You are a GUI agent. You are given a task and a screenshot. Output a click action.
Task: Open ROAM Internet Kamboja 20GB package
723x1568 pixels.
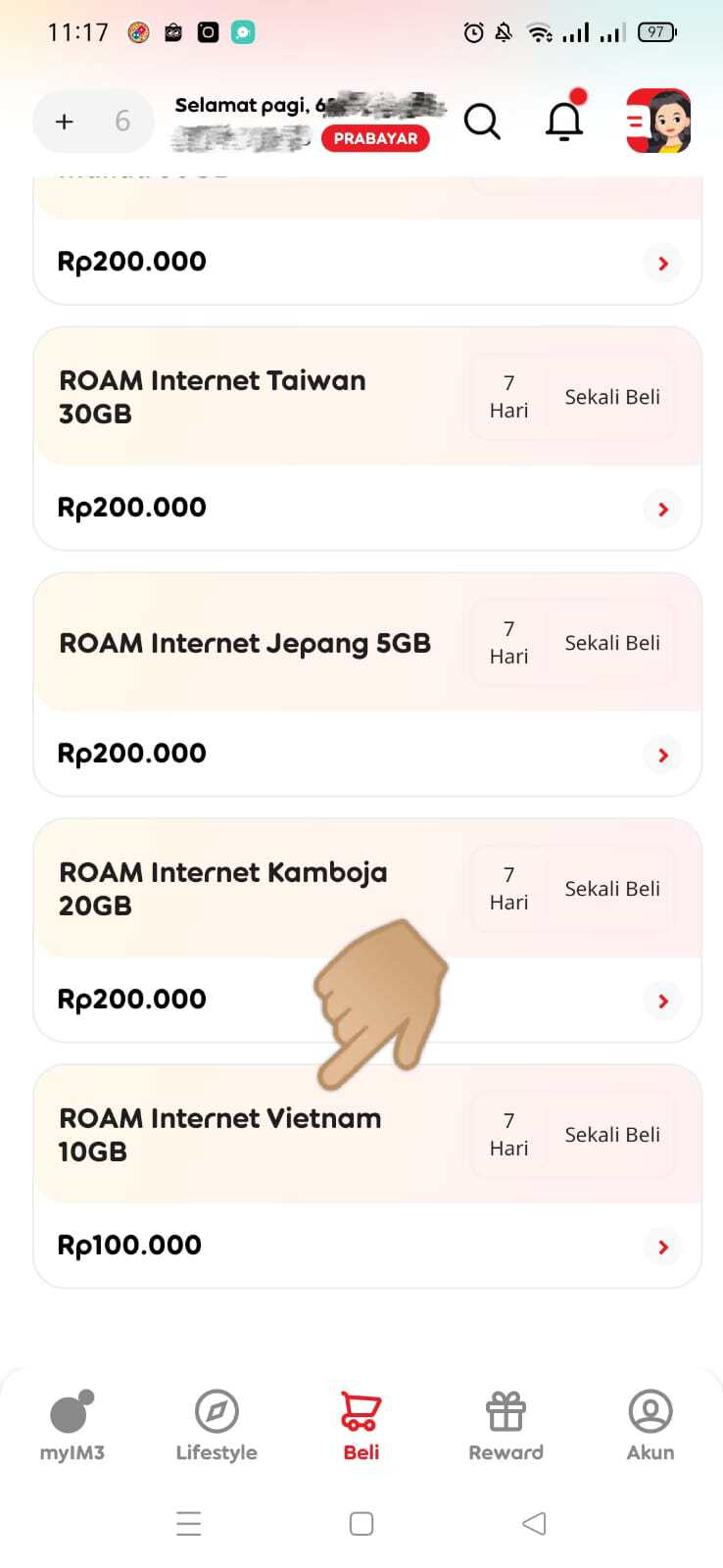(367, 930)
